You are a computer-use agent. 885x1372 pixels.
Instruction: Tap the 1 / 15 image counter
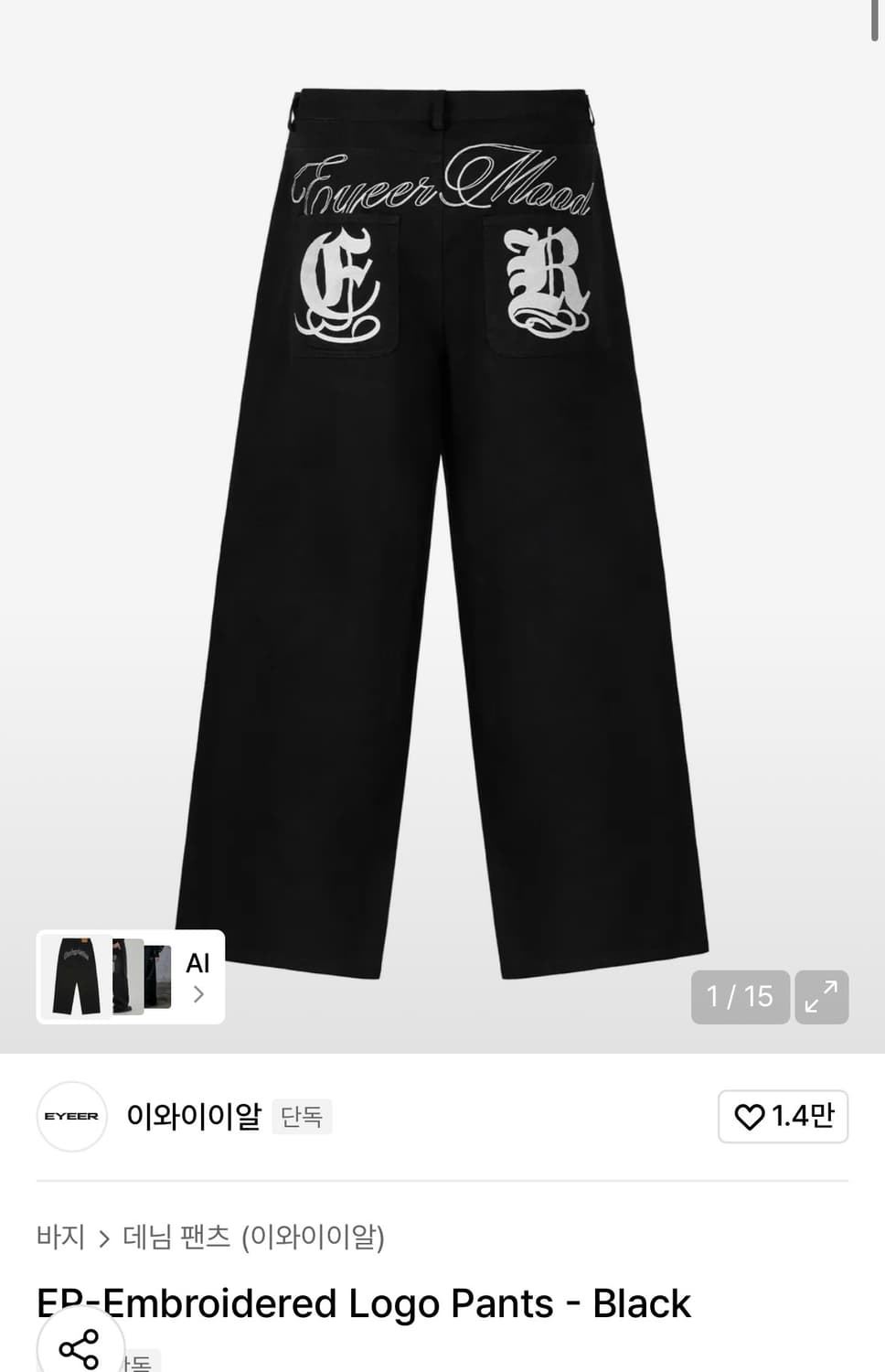pyautogui.click(x=741, y=997)
